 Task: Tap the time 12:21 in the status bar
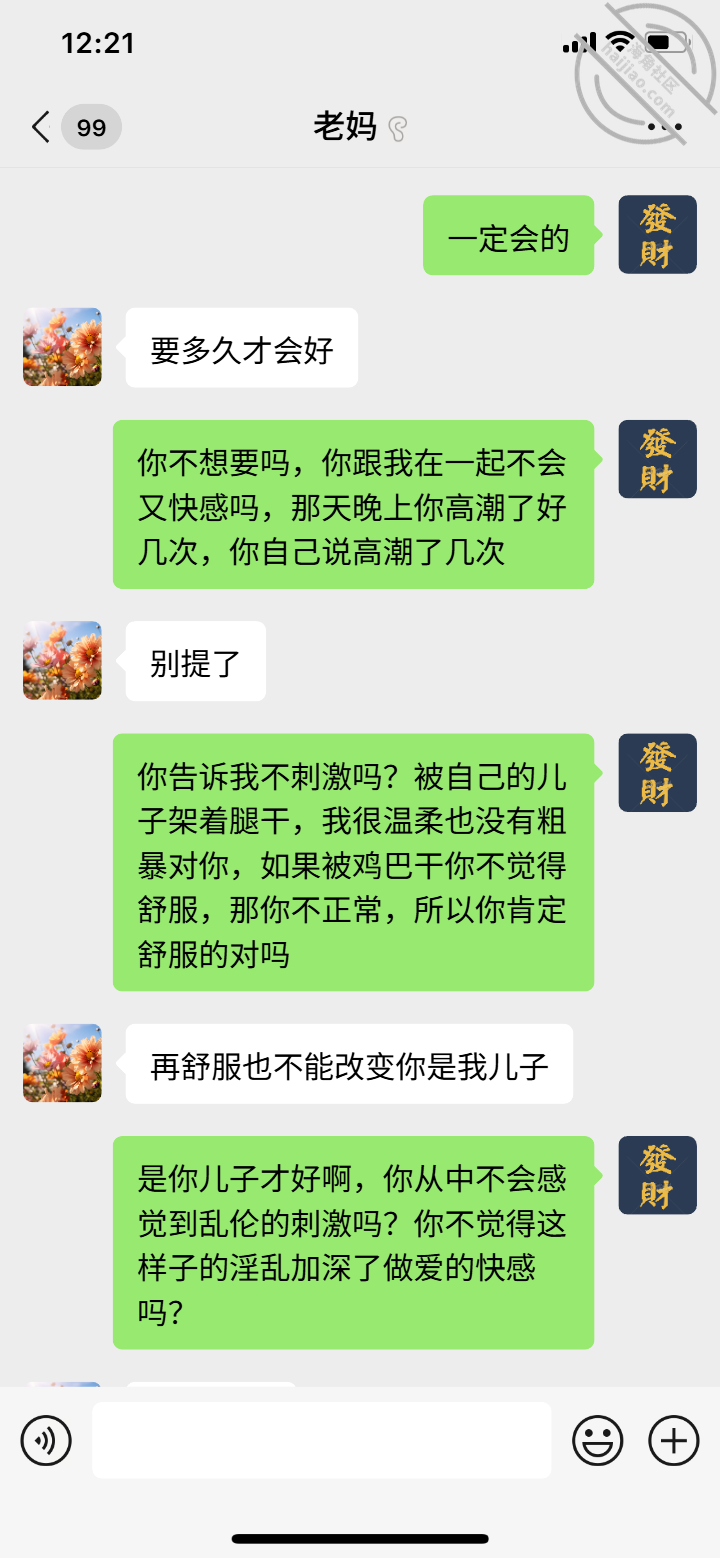click(x=97, y=42)
